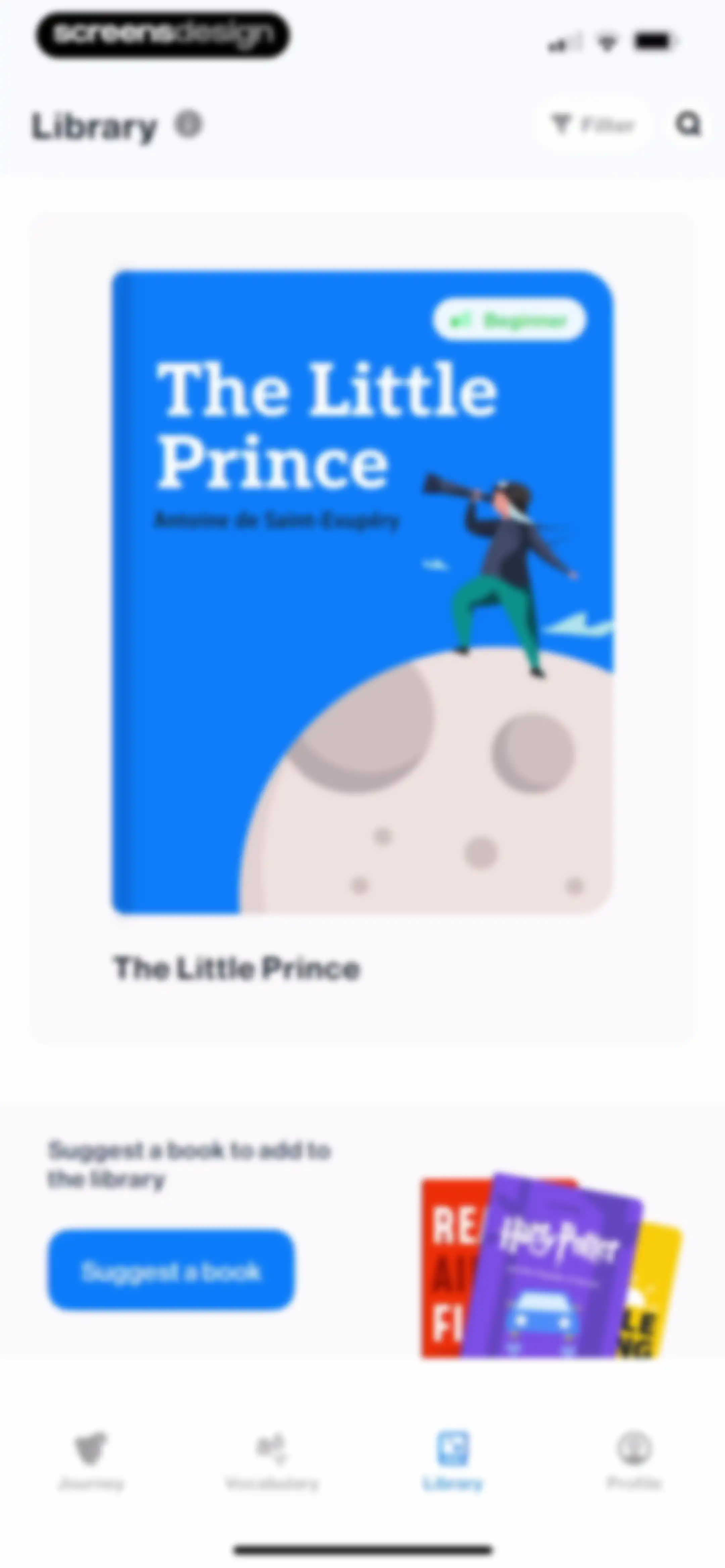Tap the search magnifier icon
725x1568 pixels.
point(688,124)
